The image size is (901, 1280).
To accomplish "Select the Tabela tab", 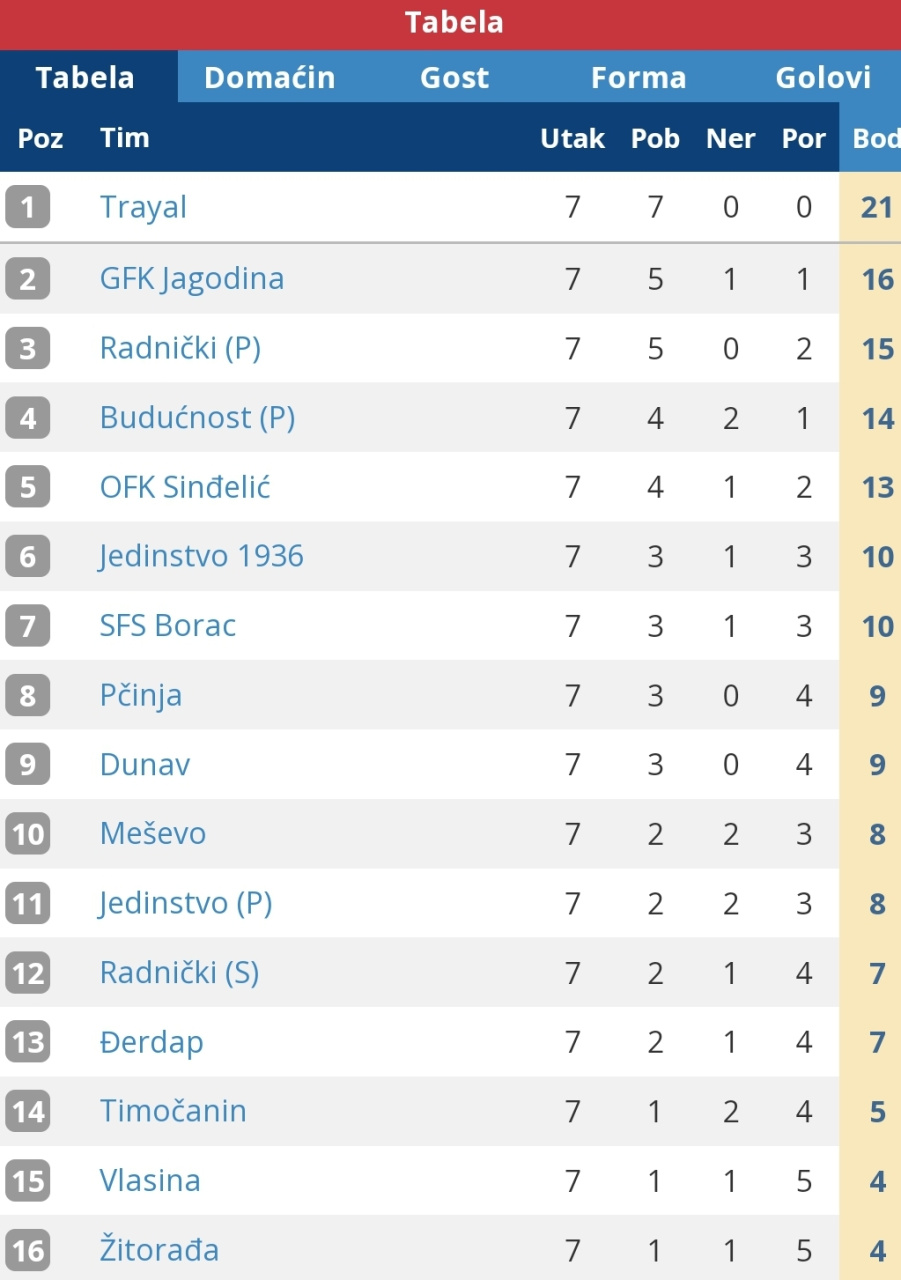I will pos(85,78).
